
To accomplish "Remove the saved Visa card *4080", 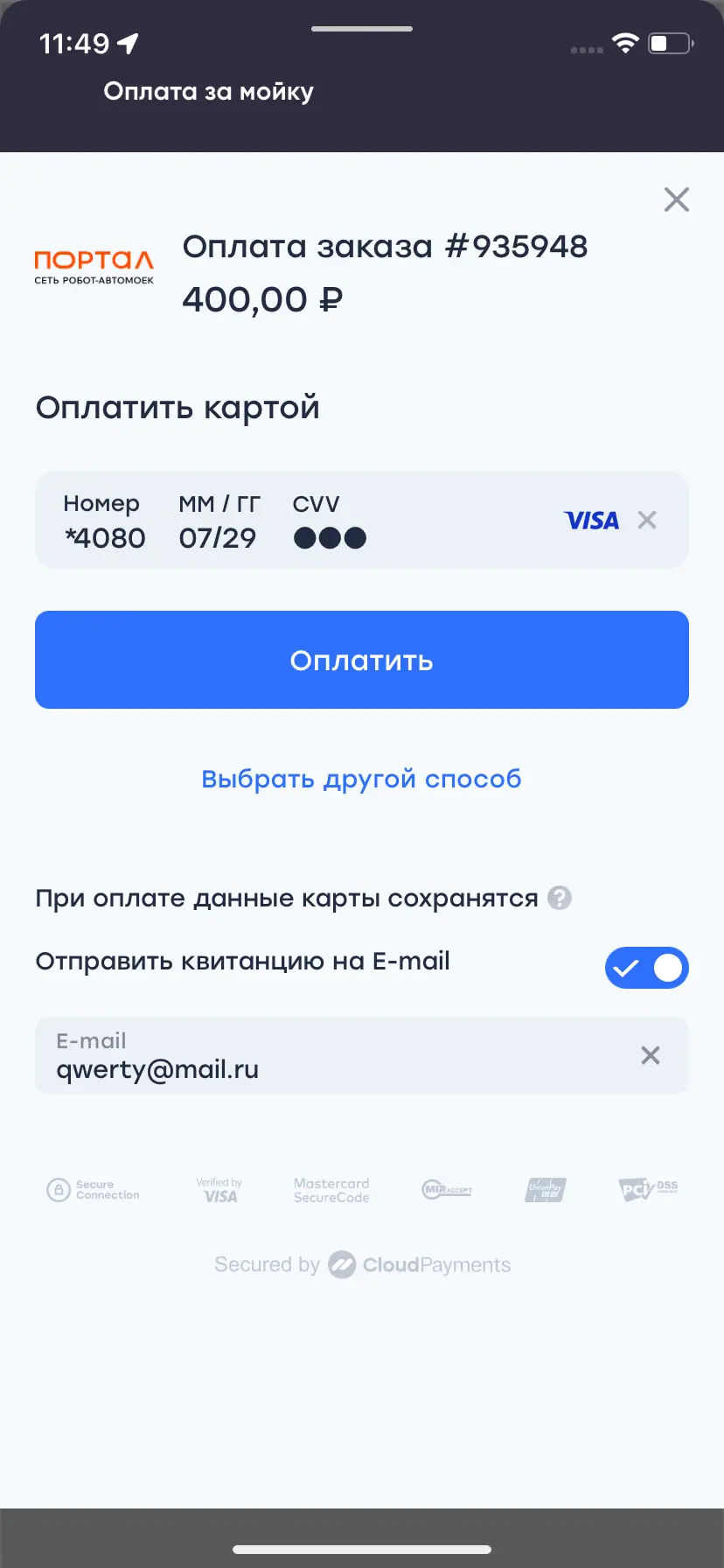I will coord(647,520).
